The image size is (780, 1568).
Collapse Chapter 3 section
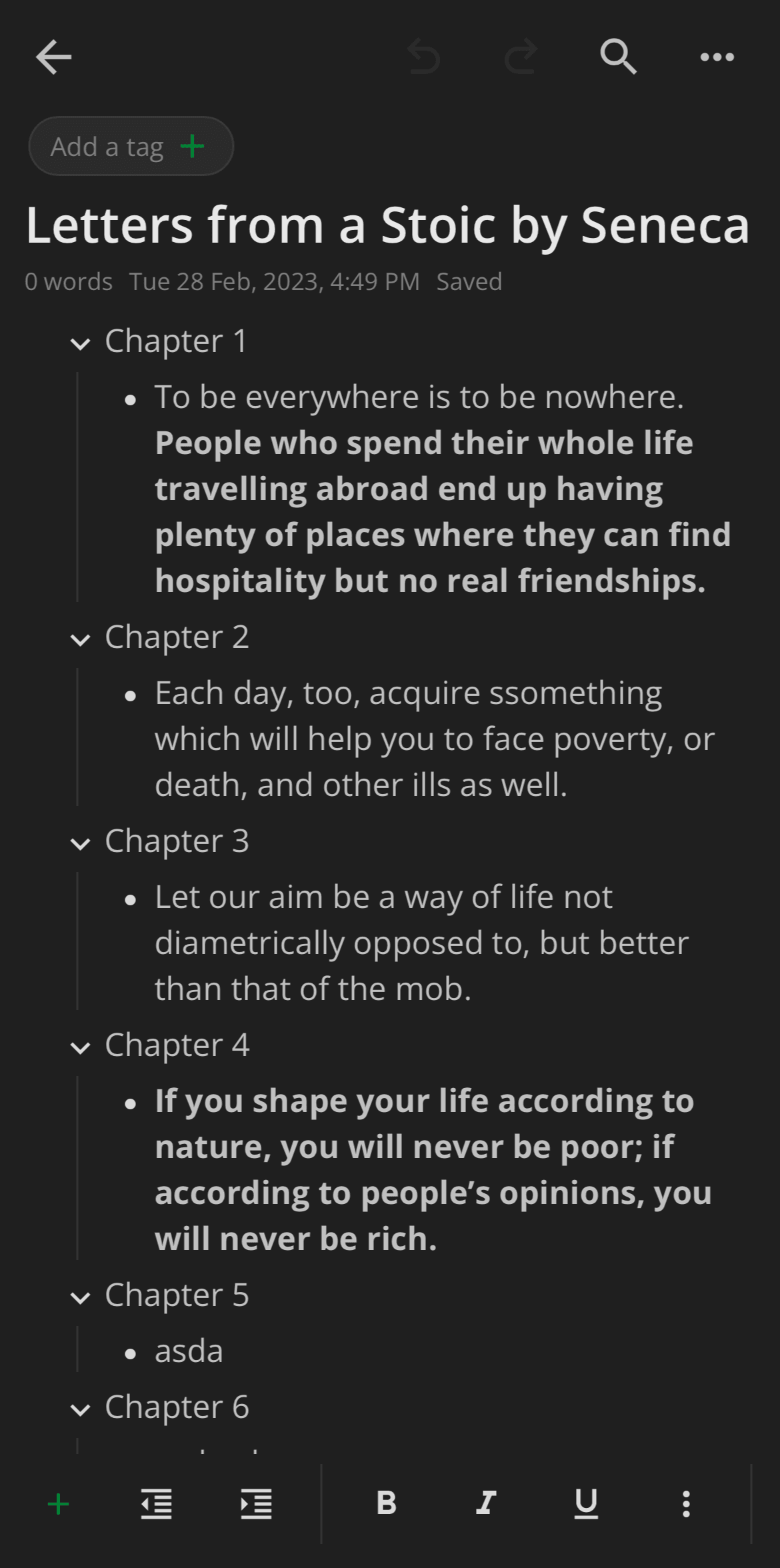tap(80, 844)
